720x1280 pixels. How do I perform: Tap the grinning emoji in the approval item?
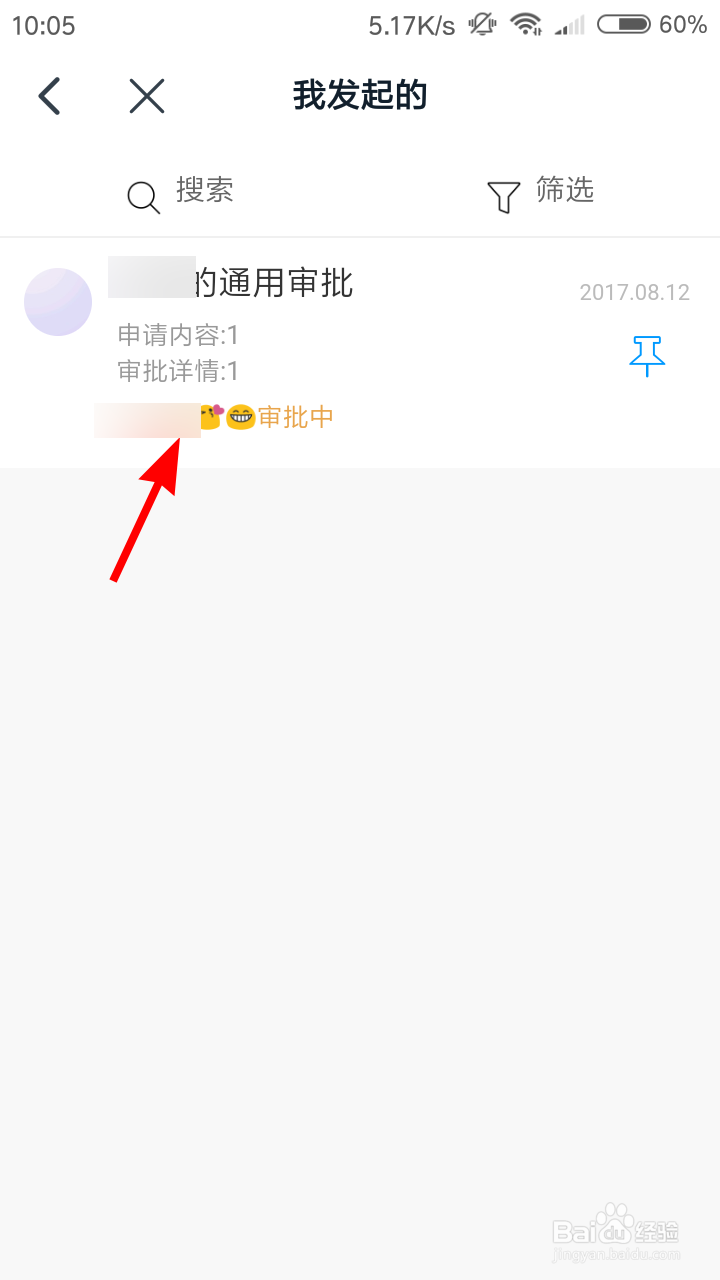(x=239, y=416)
